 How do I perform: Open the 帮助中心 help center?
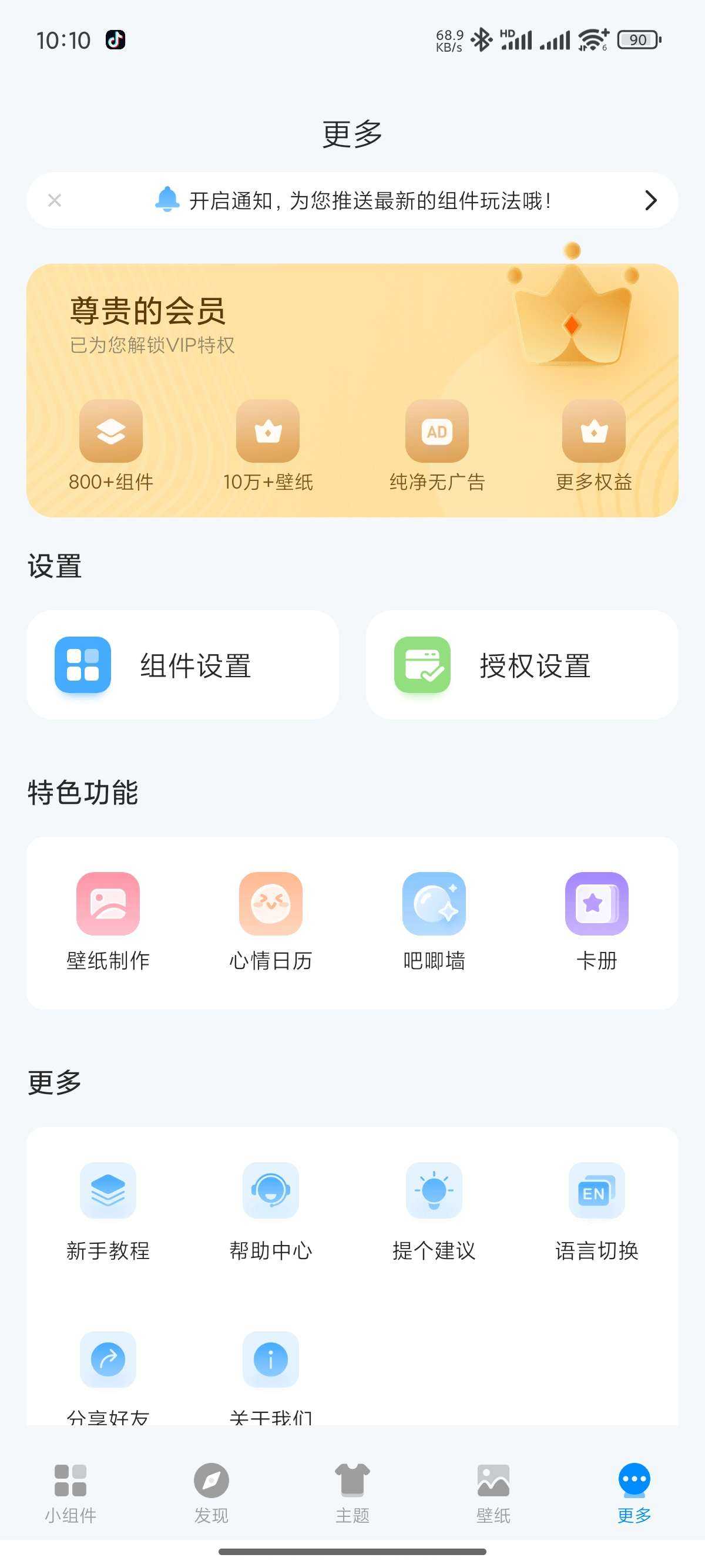pos(270,1192)
